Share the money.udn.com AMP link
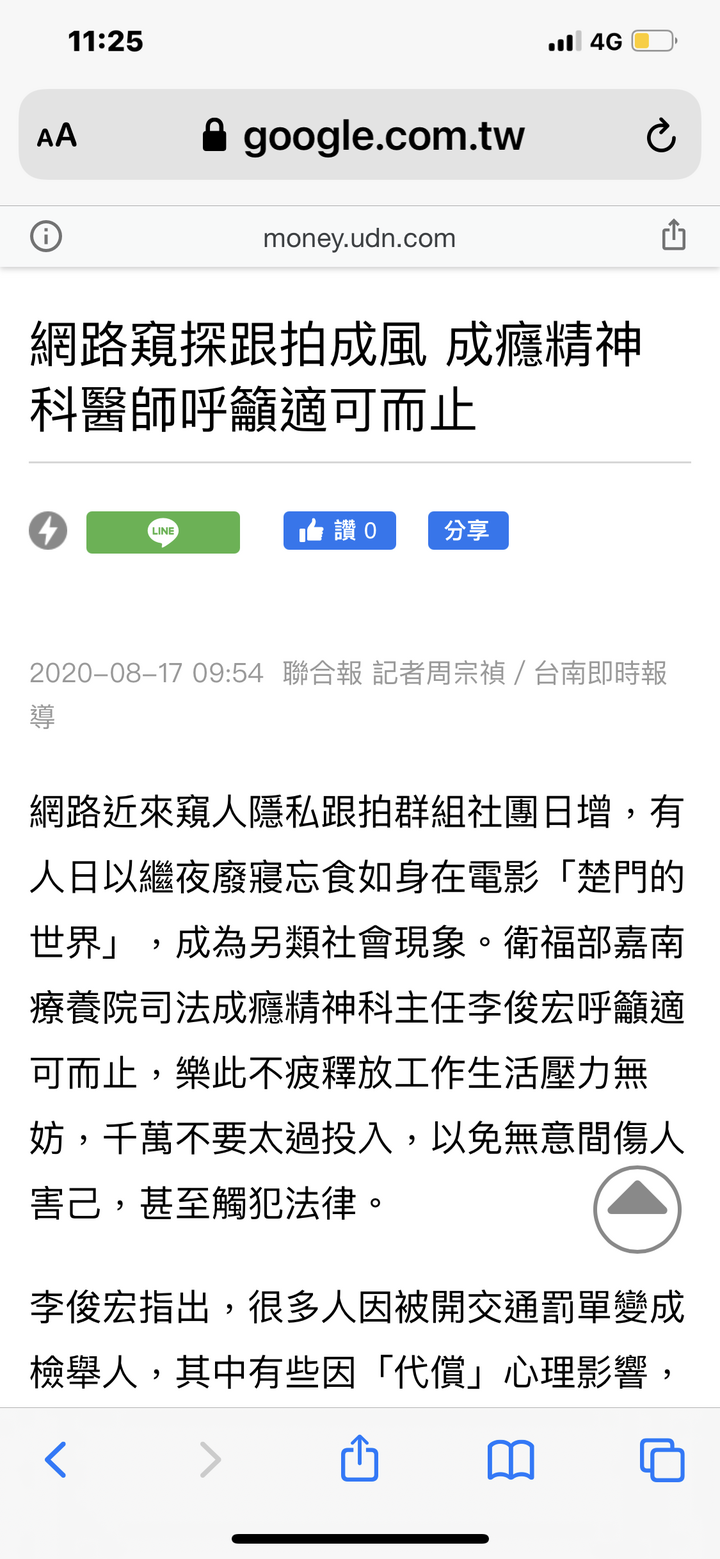Screen dimensions: 720x1559 click(674, 235)
